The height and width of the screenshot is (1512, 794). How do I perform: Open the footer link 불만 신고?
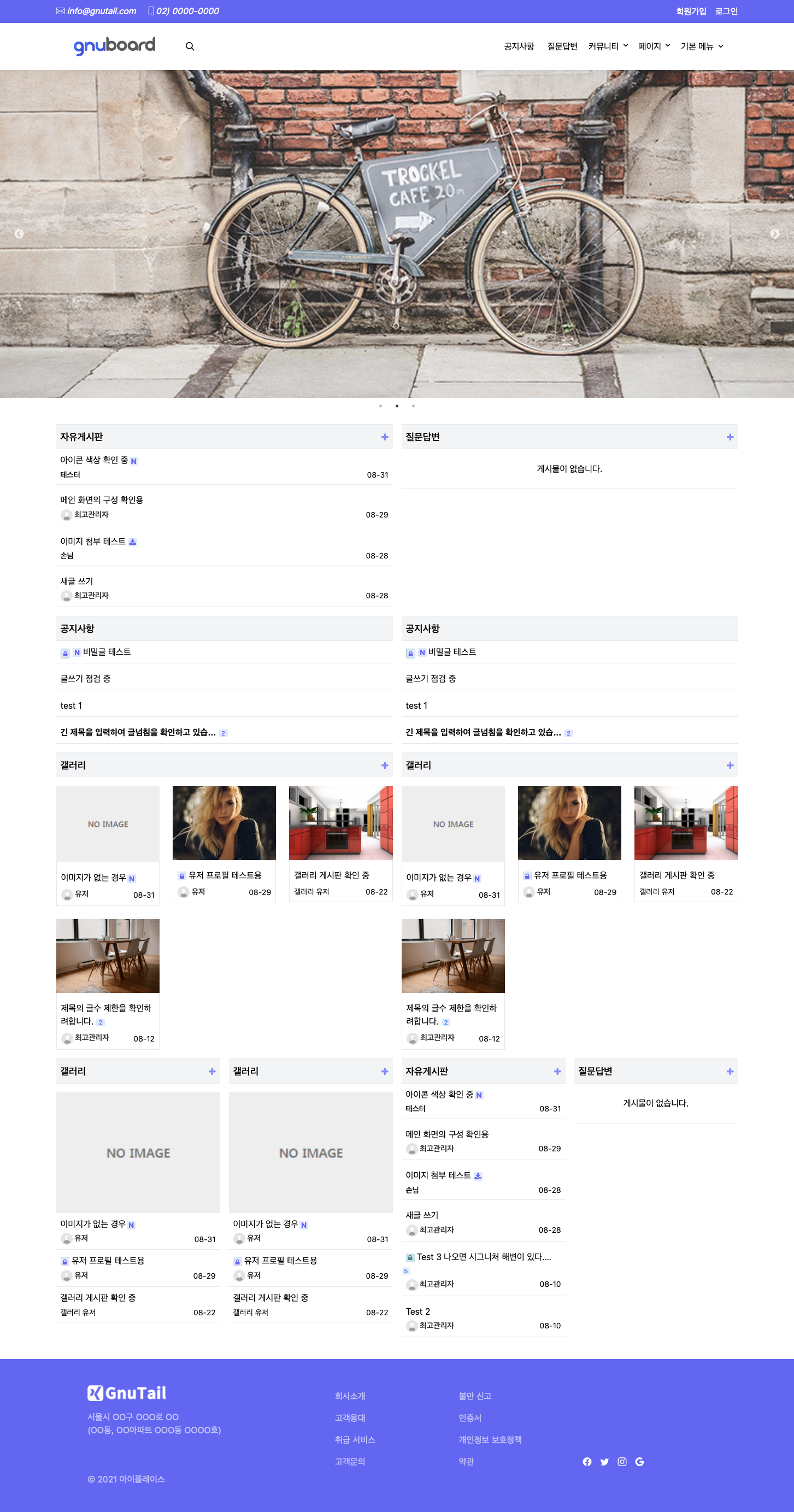[475, 1396]
